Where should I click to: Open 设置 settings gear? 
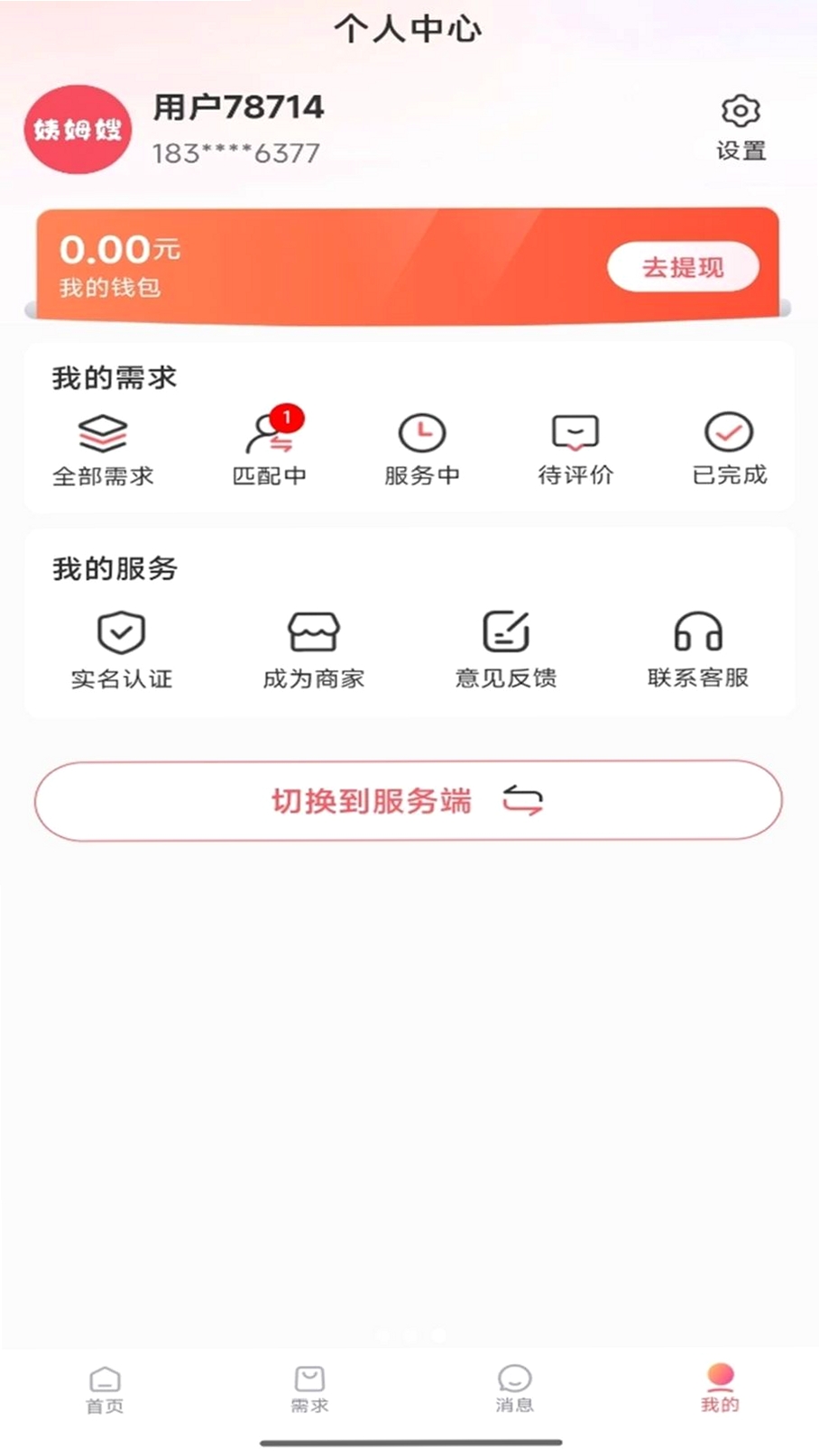(x=741, y=127)
